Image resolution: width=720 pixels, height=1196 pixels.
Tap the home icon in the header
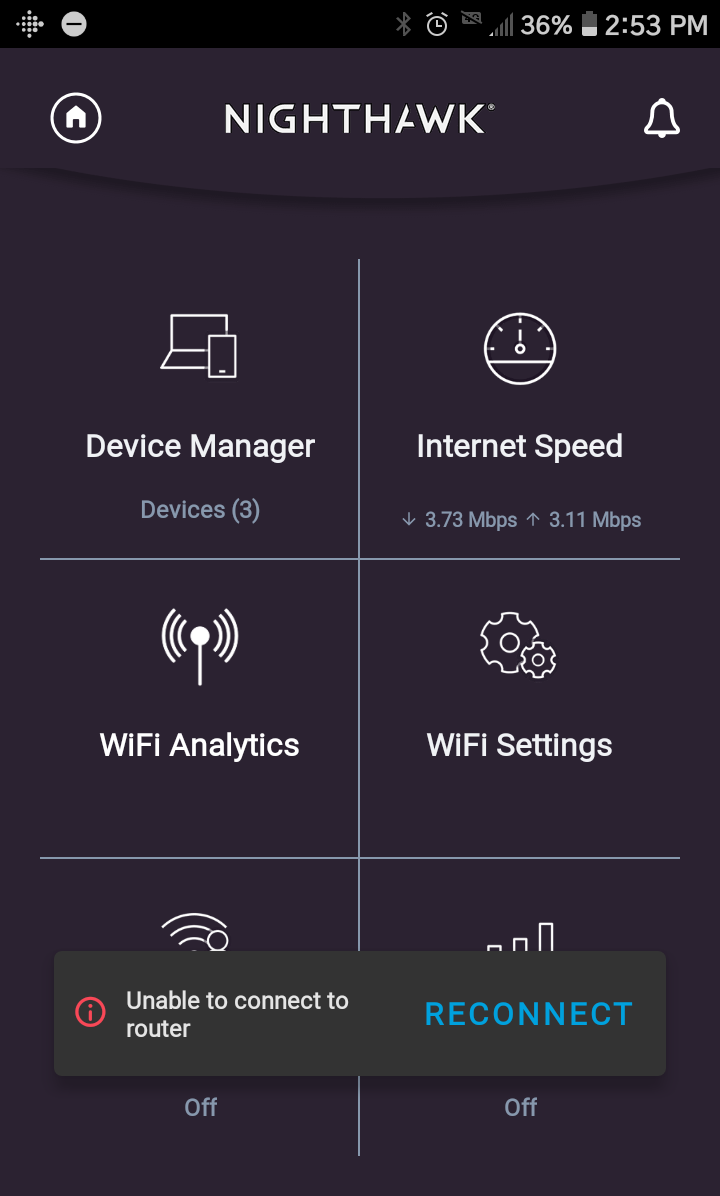point(76,119)
